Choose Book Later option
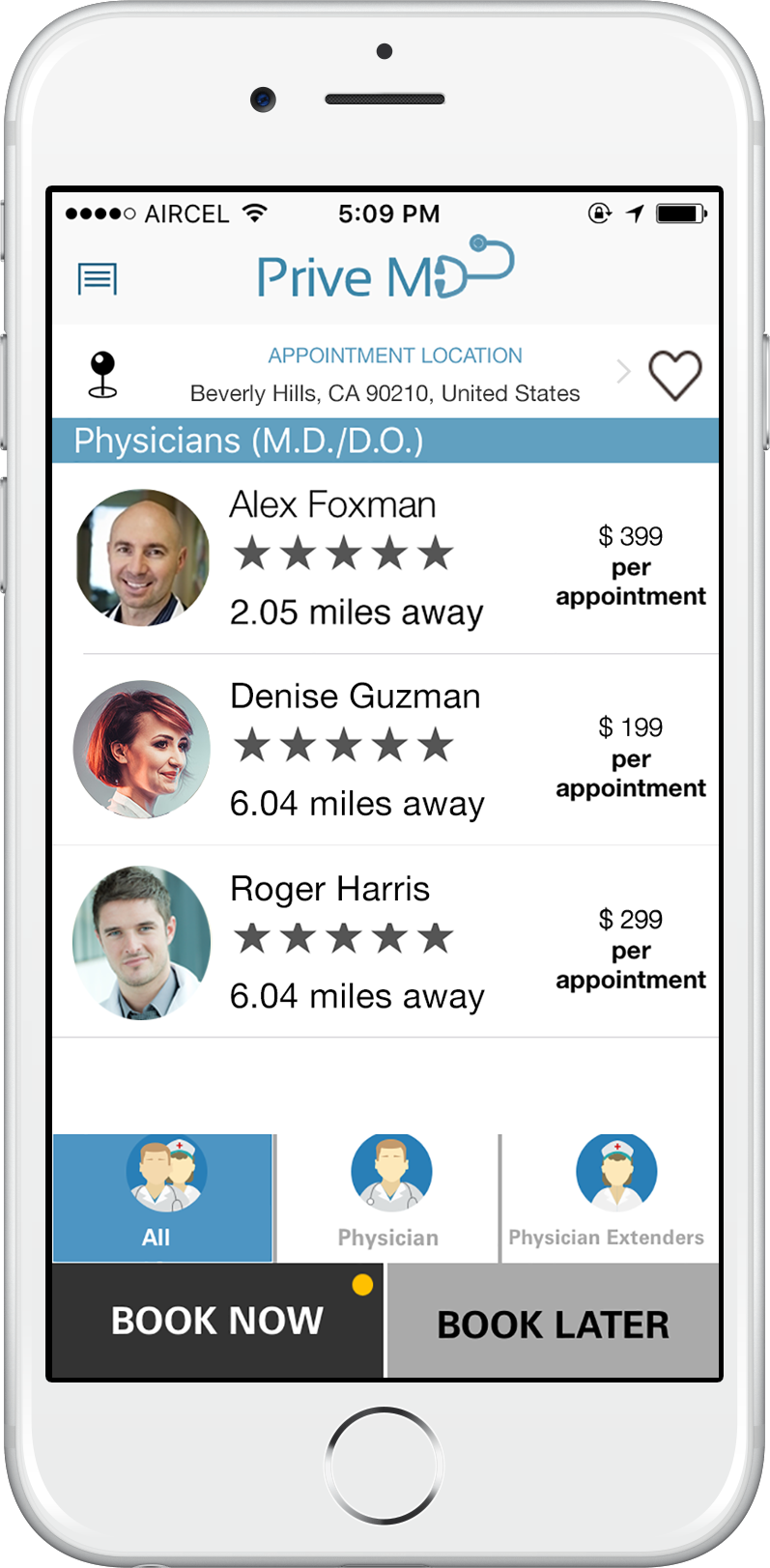This screenshot has height=1568, width=770. [x=553, y=1323]
